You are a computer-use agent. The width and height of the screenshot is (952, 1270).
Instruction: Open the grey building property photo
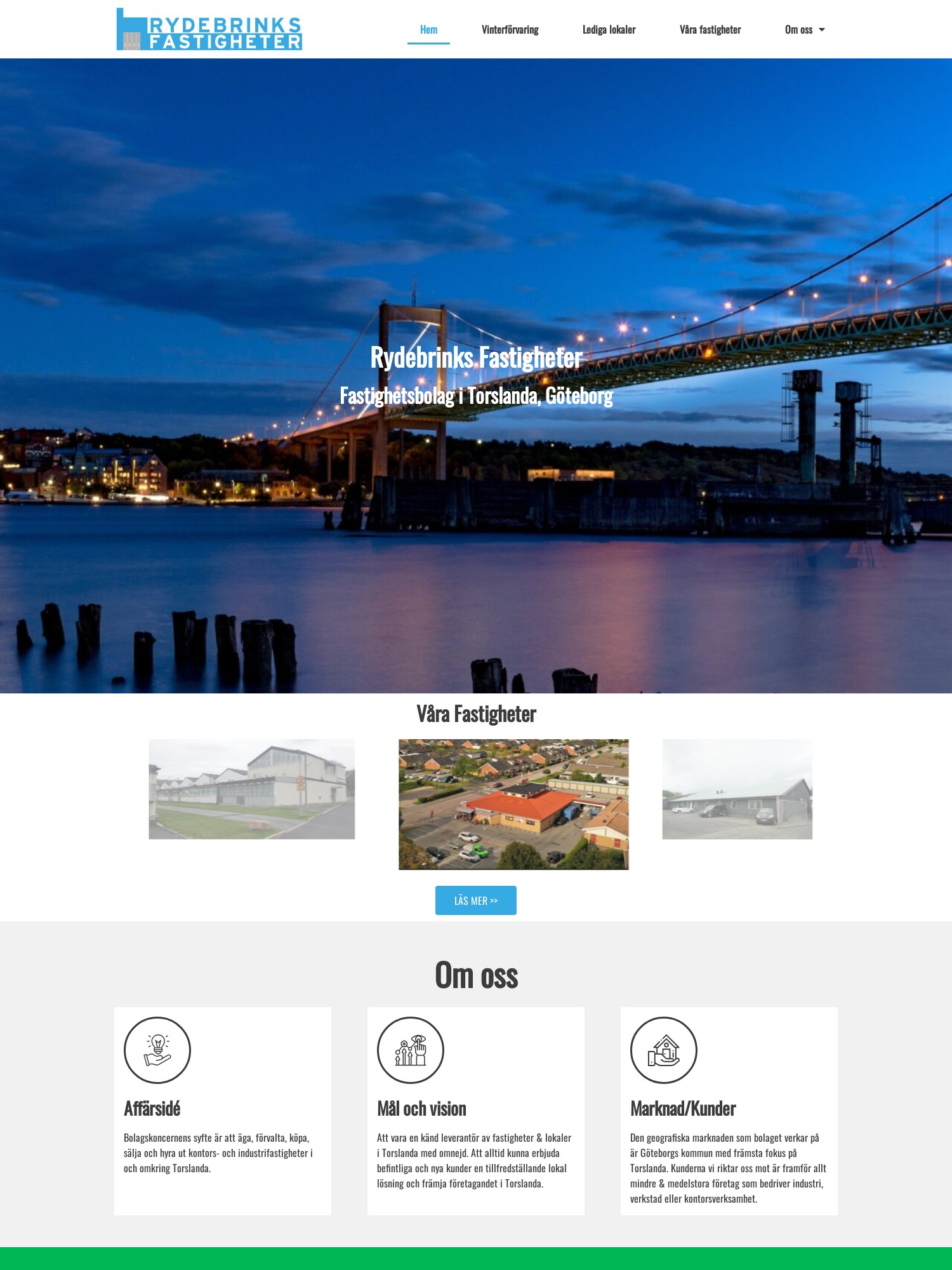pos(737,789)
